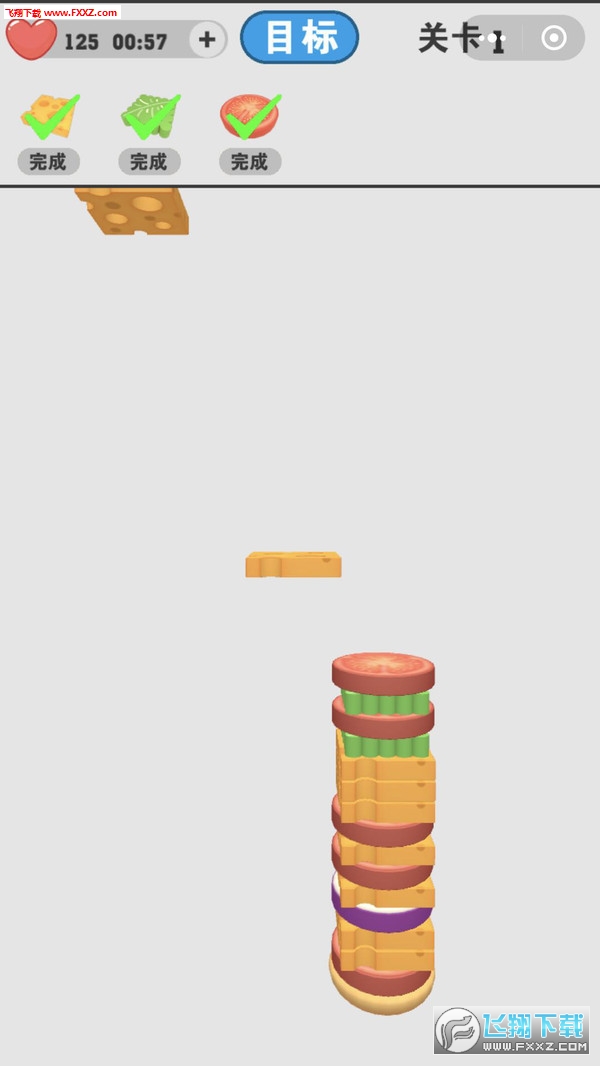Open the mini-program three-dot menu

(493, 39)
